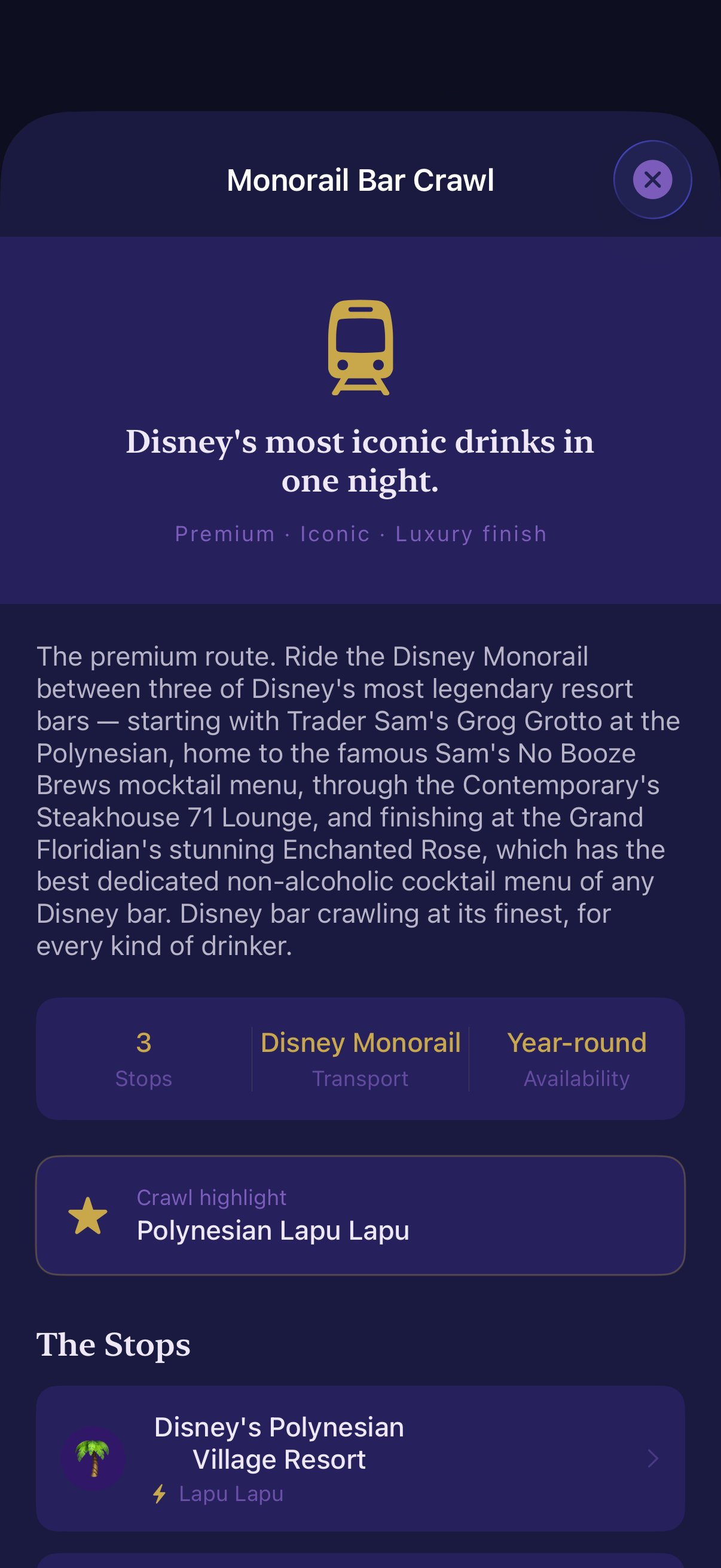The width and height of the screenshot is (721, 1568).
Task: Tap the 3 Stops stat cell
Action: pos(143,1056)
